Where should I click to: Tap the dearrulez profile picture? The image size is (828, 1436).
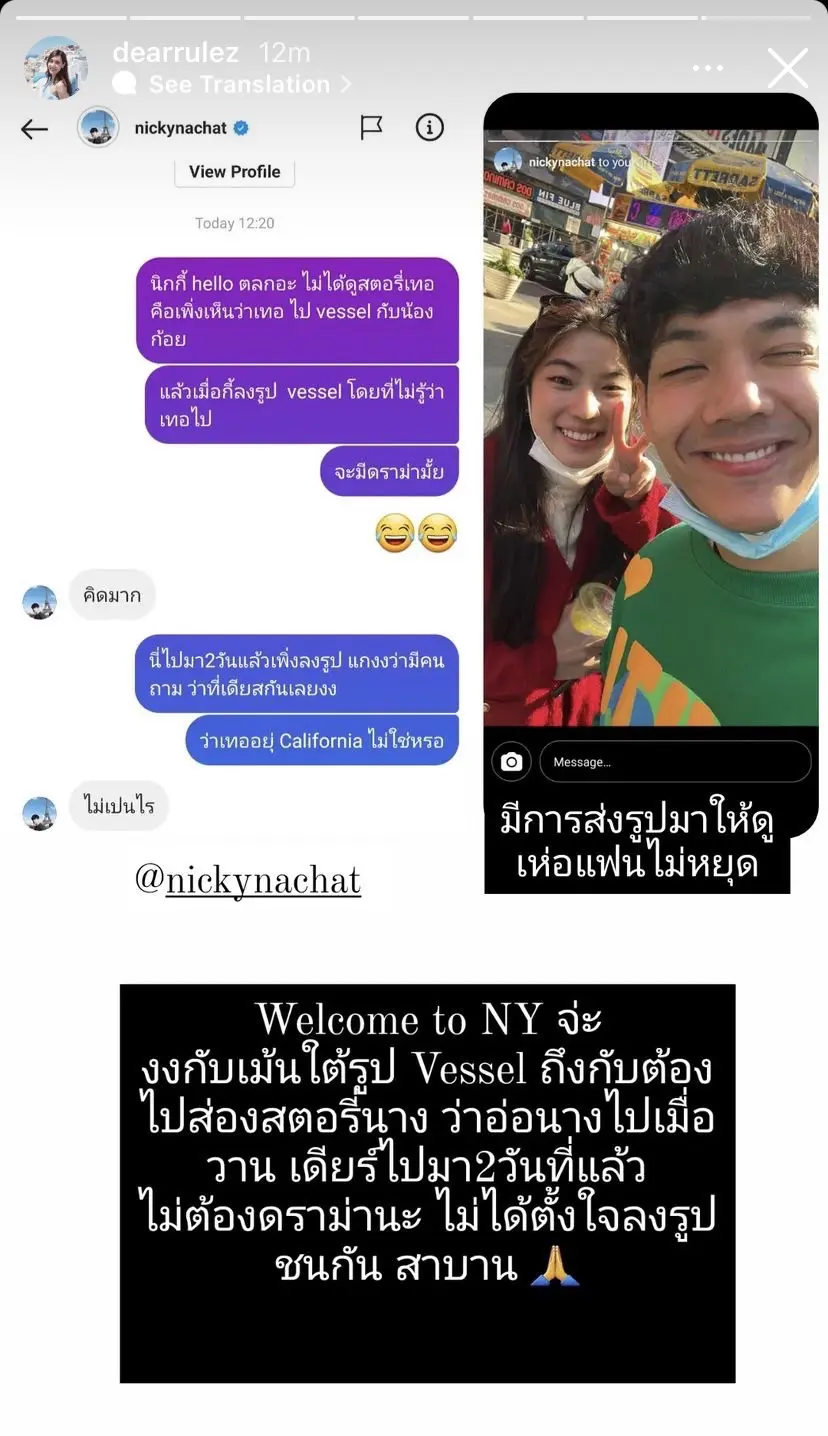55,67
